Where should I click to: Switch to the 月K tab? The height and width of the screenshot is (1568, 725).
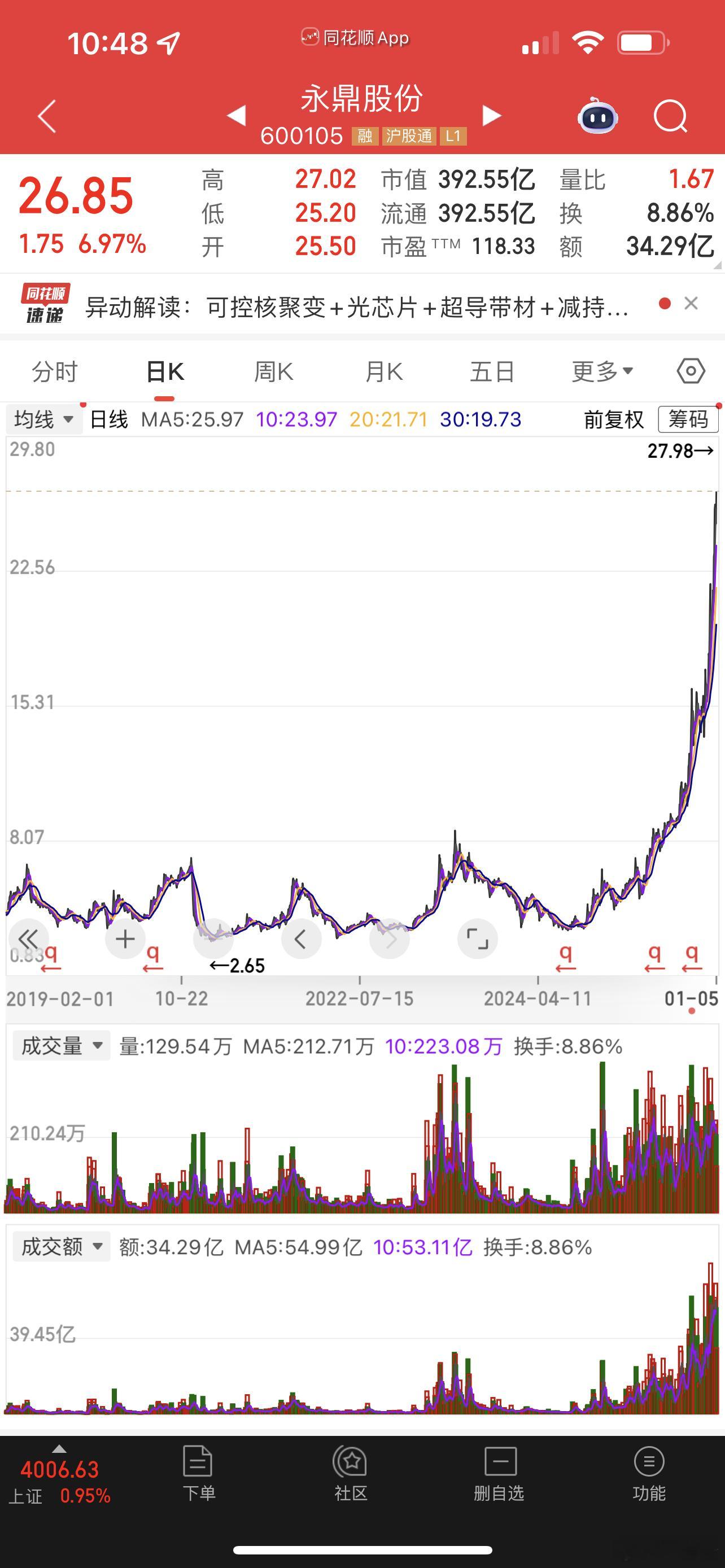click(x=382, y=370)
